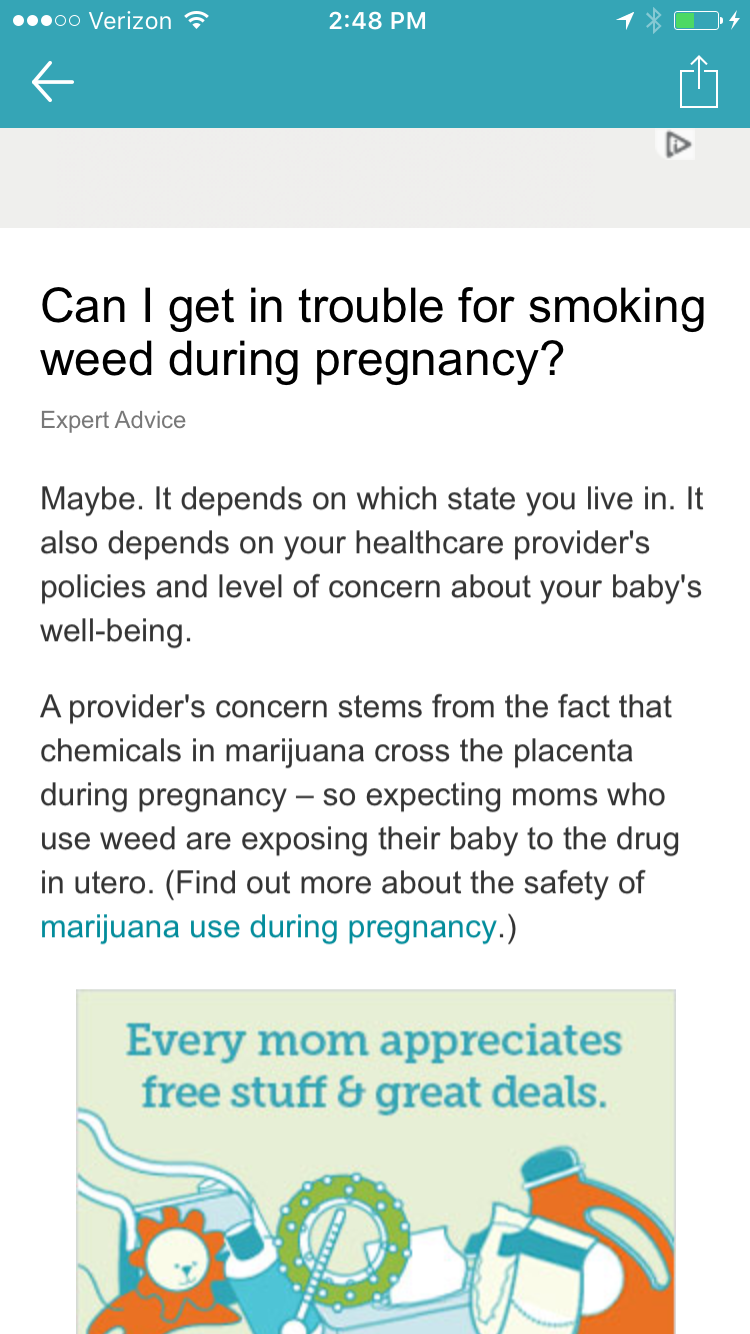
Task: Open the marijuana use during pregnancy link
Action: (x=268, y=927)
